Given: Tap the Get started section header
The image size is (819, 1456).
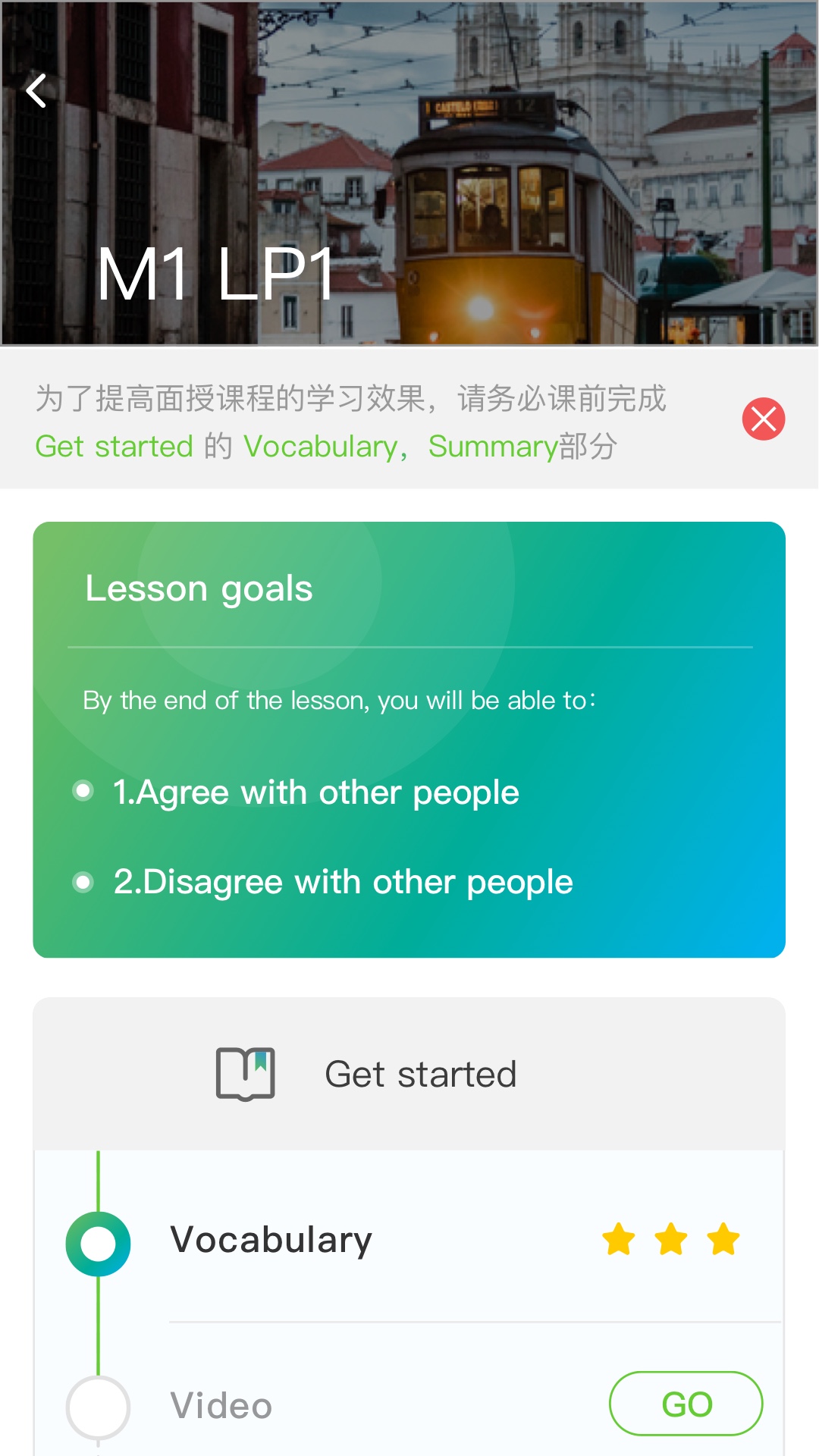Looking at the screenshot, I should (x=409, y=1075).
